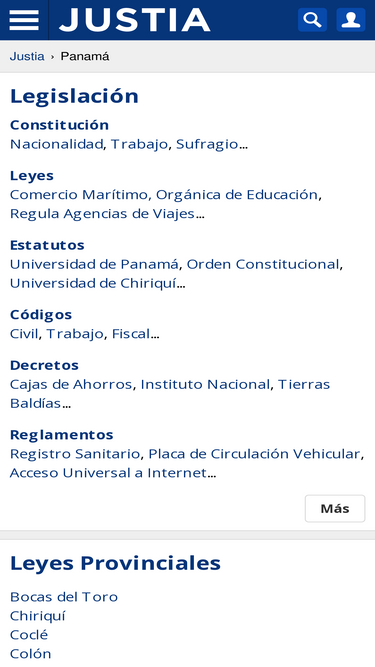Open the hamburger menu

click(x=24, y=20)
